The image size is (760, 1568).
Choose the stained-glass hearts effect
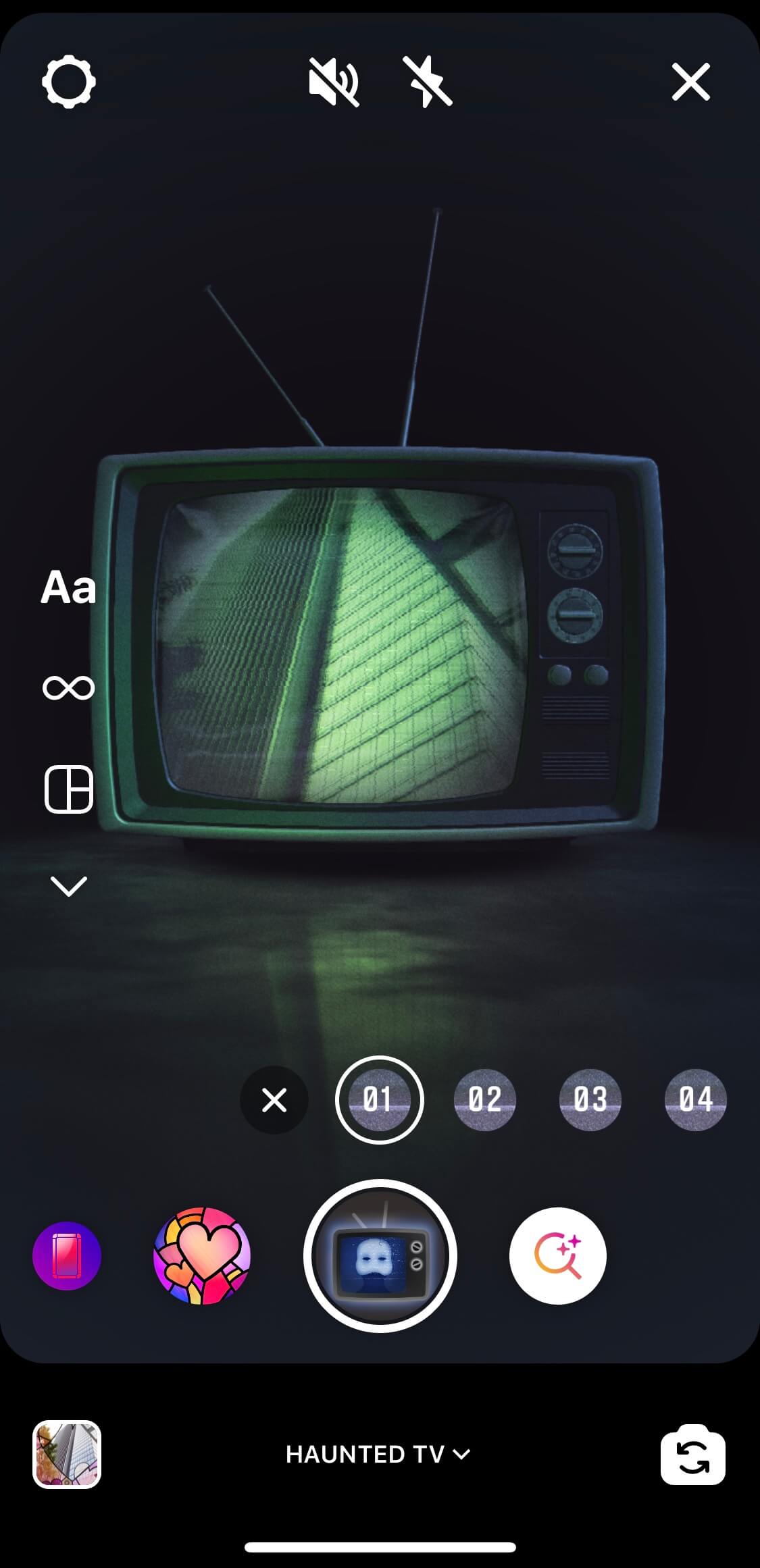click(x=202, y=1256)
